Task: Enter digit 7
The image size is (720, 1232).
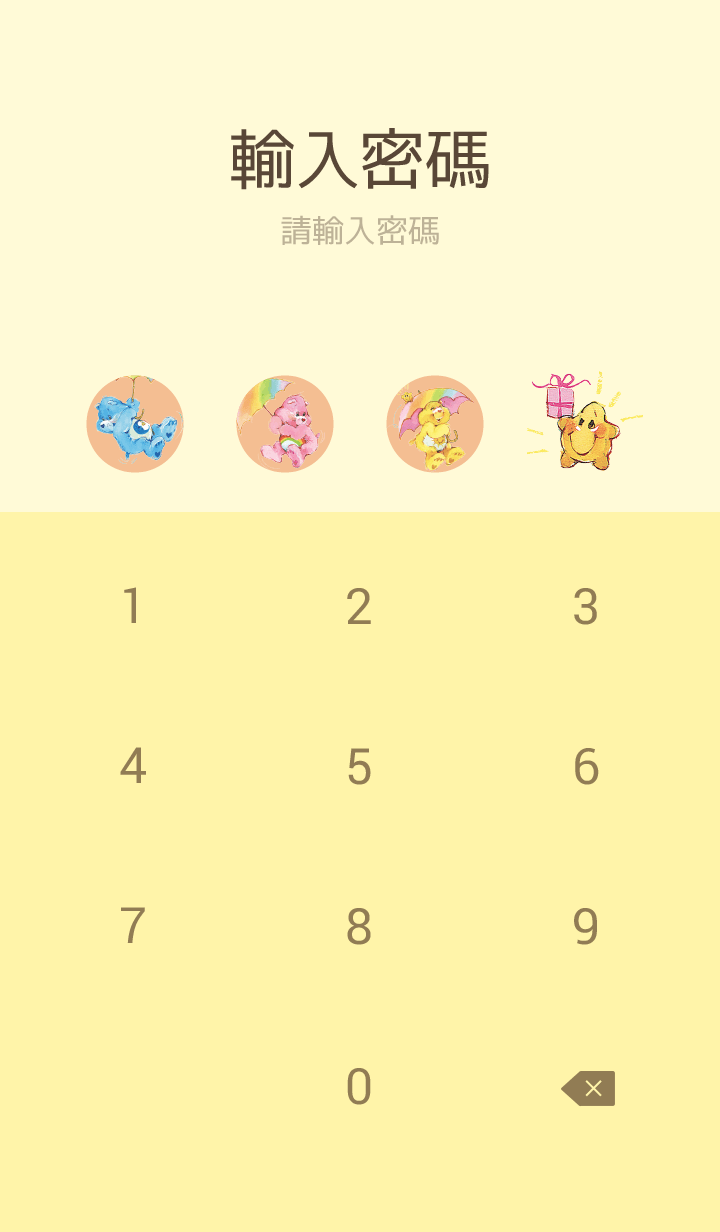Action: (132, 927)
